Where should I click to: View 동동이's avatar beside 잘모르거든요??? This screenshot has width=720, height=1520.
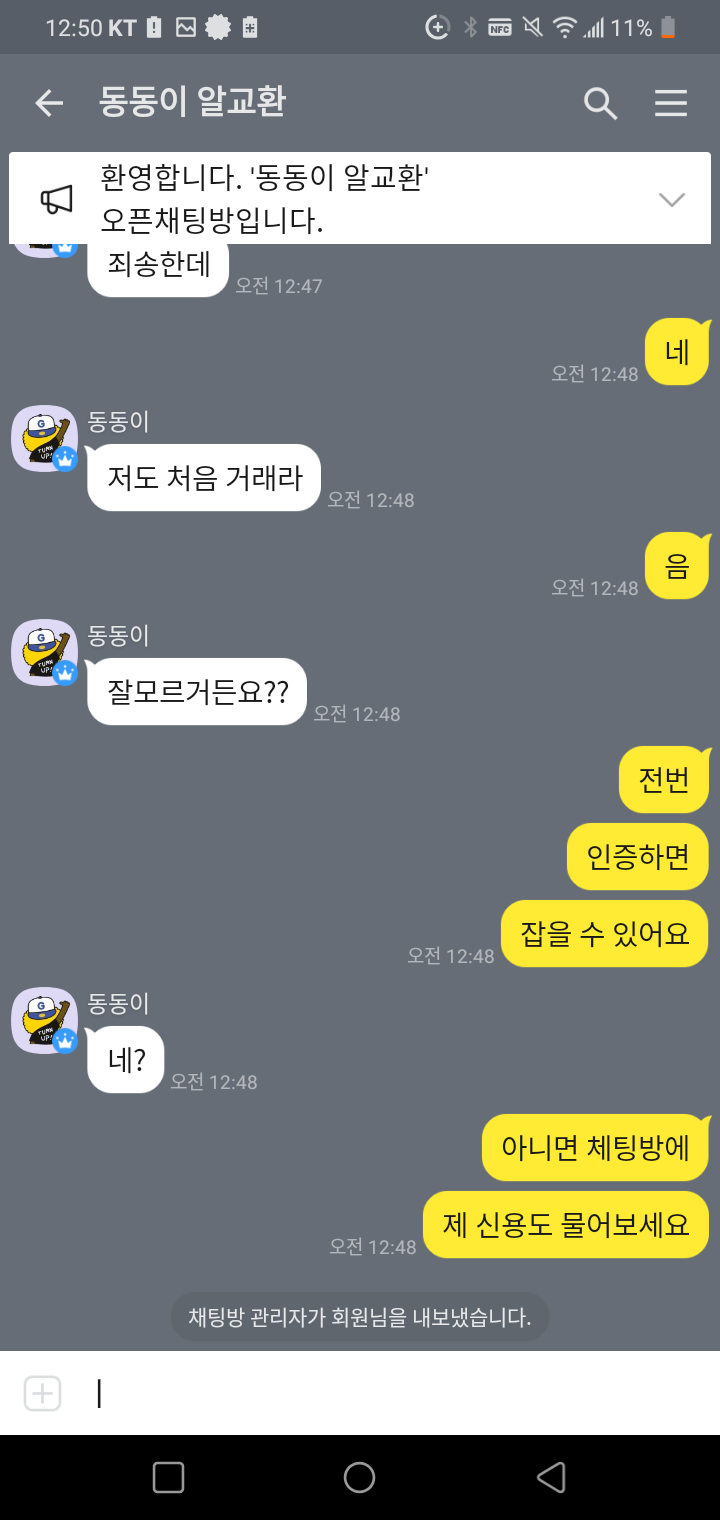[44, 652]
